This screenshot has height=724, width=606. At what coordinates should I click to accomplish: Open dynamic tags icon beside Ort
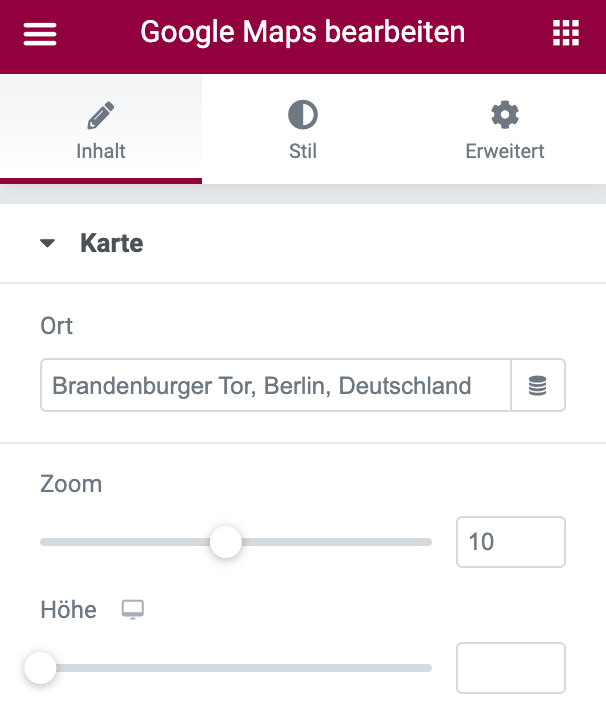[538, 385]
